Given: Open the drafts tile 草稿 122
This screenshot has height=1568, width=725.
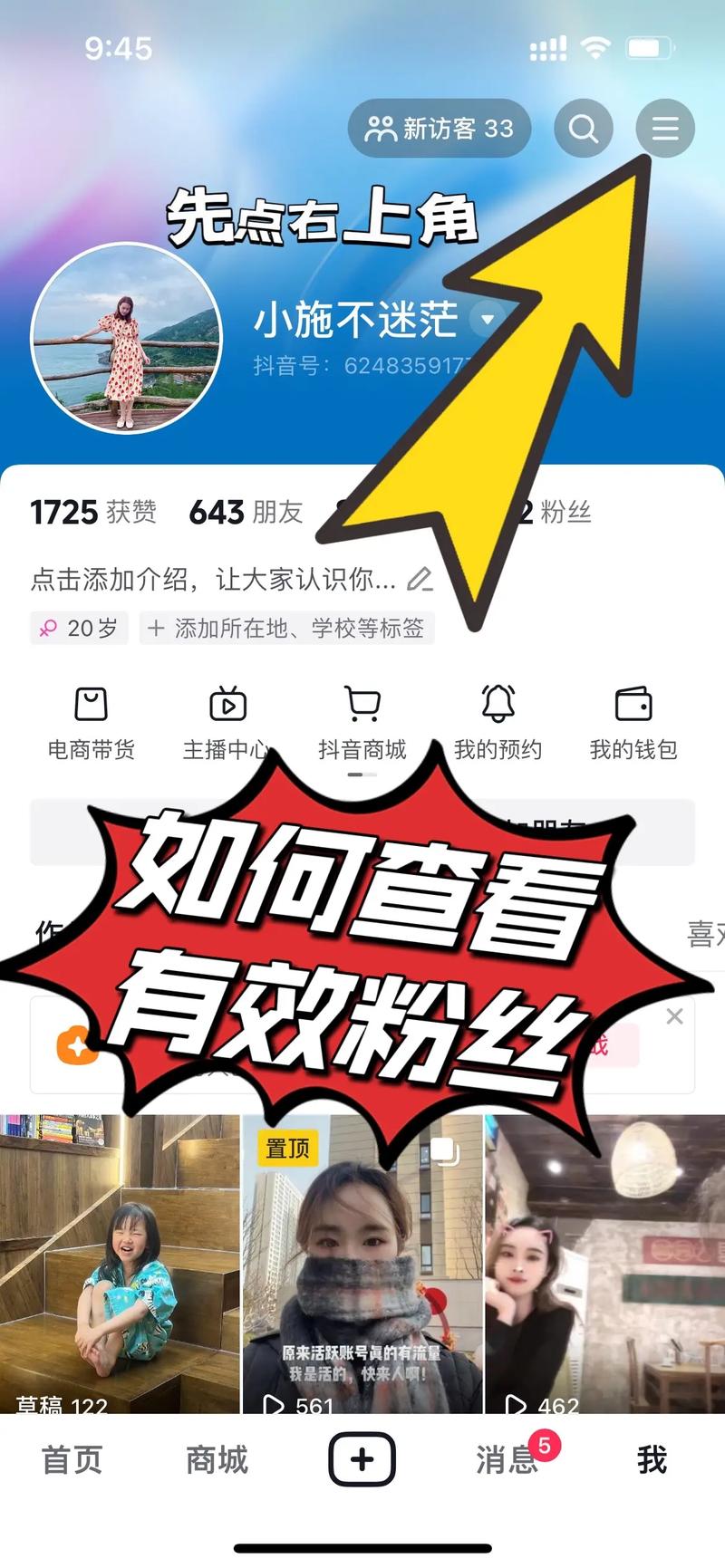Looking at the screenshot, I should (119, 1264).
